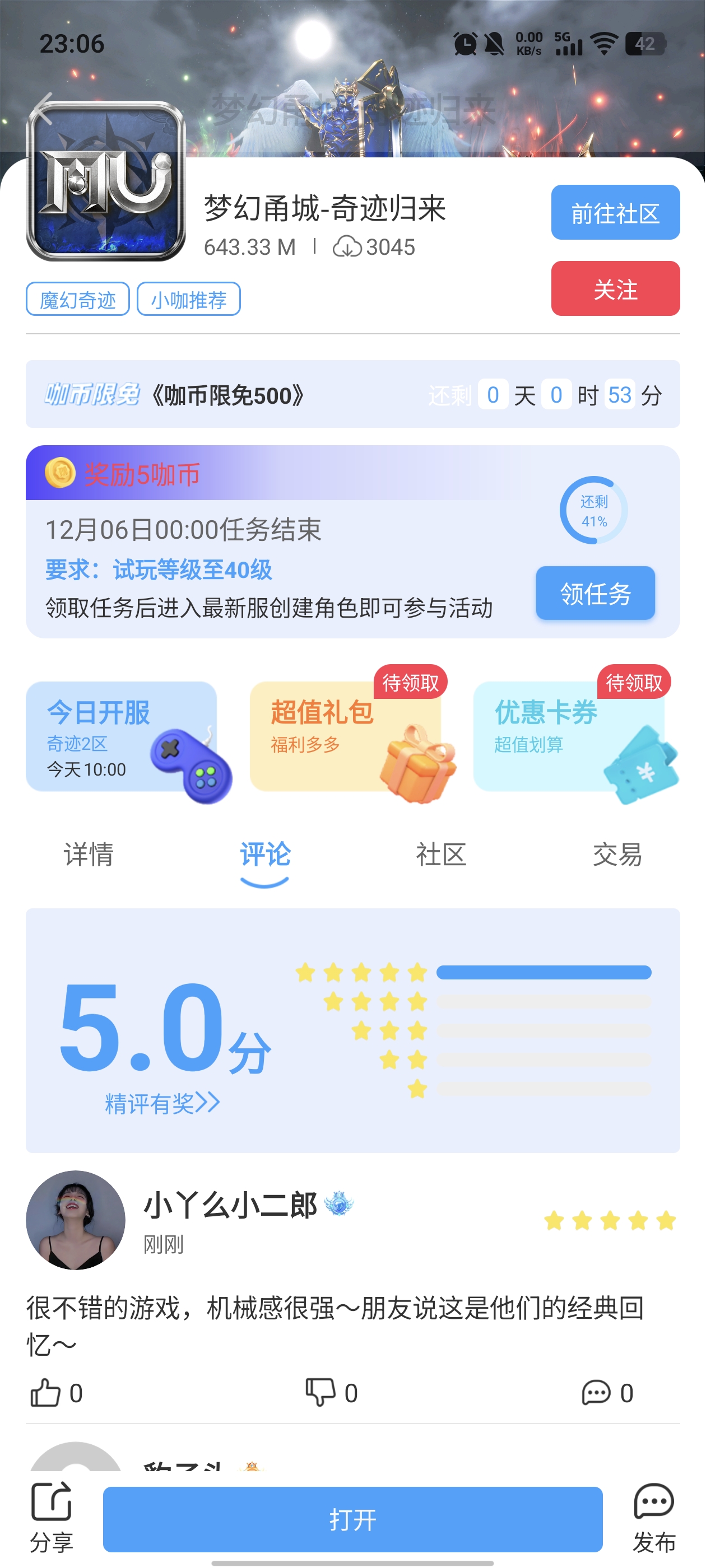The image size is (706, 1568).
Task: Switch to the 社区 tab
Action: tap(440, 855)
